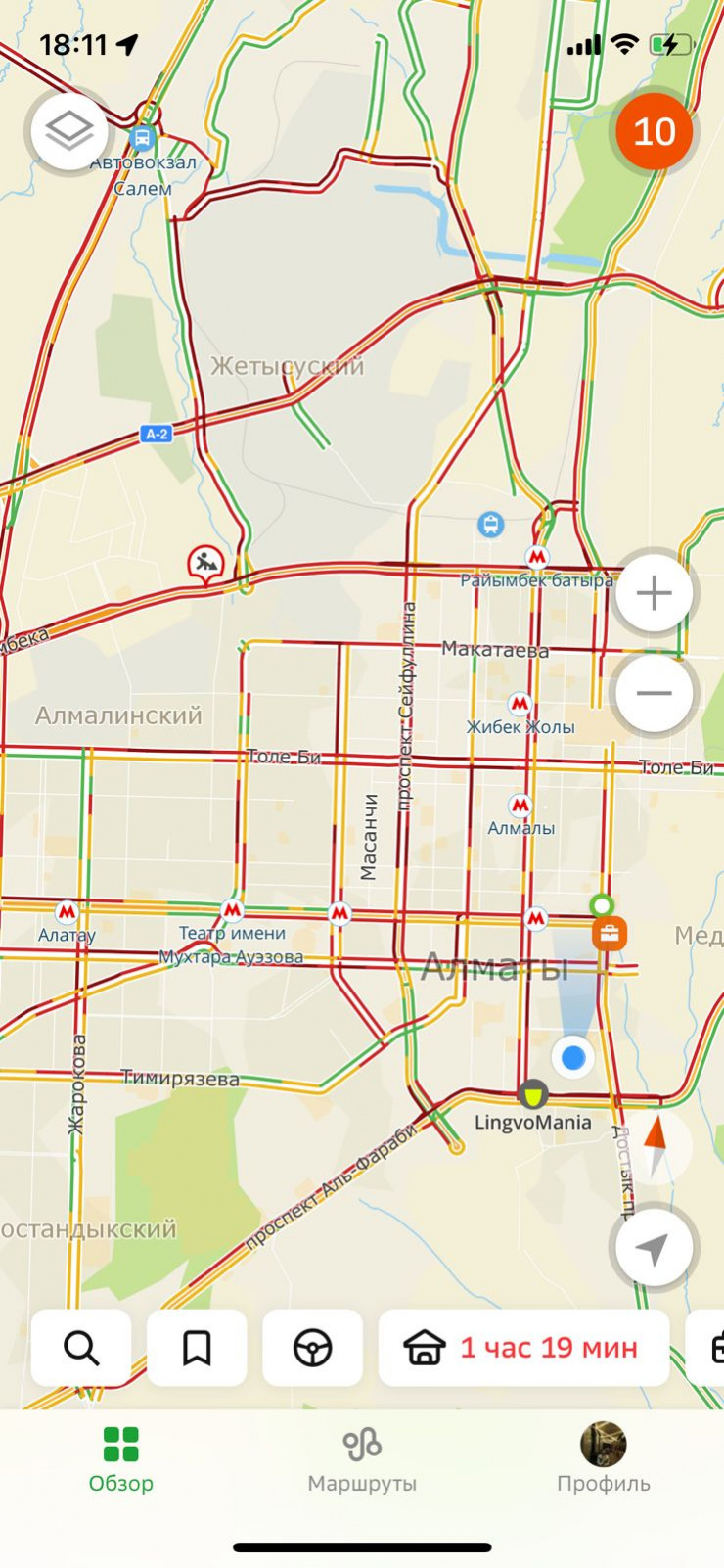Image resolution: width=724 pixels, height=1568 pixels.
Task: Select the Райымбек батыра metro station
Action: coord(536,558)
